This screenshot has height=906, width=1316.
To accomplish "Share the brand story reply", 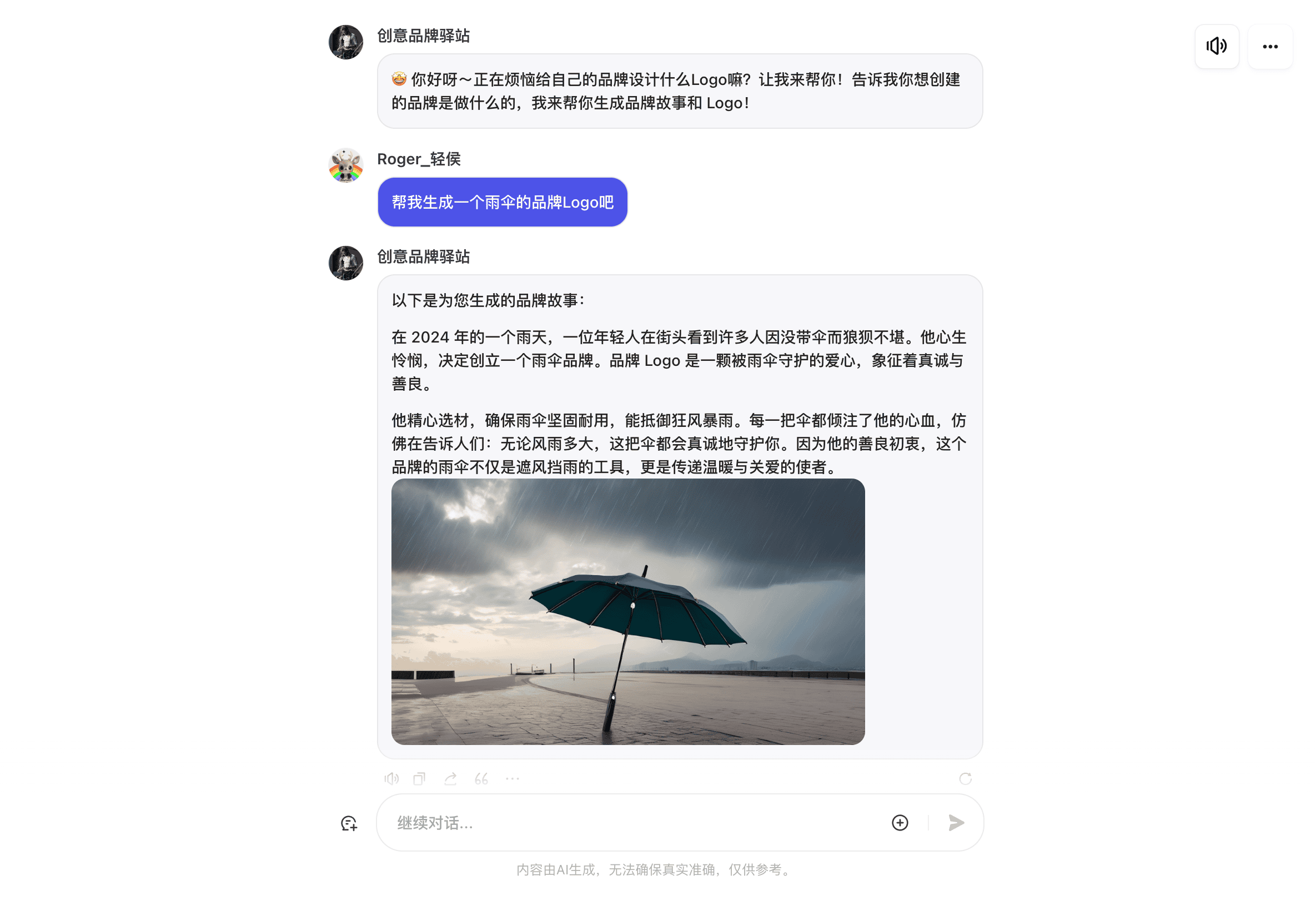I will coord(450,779).
